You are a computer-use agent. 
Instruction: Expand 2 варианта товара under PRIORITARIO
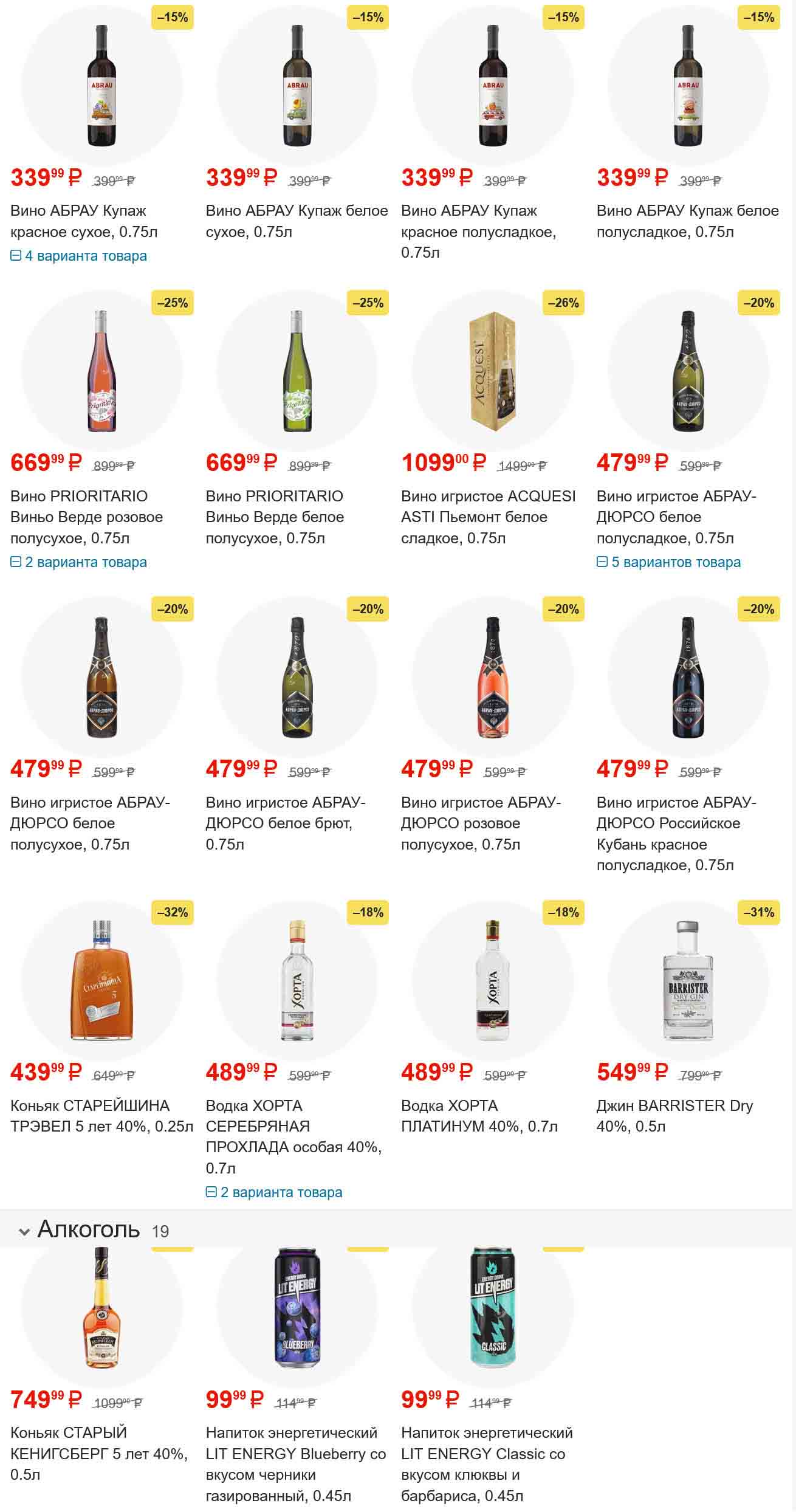coord(79,562)
